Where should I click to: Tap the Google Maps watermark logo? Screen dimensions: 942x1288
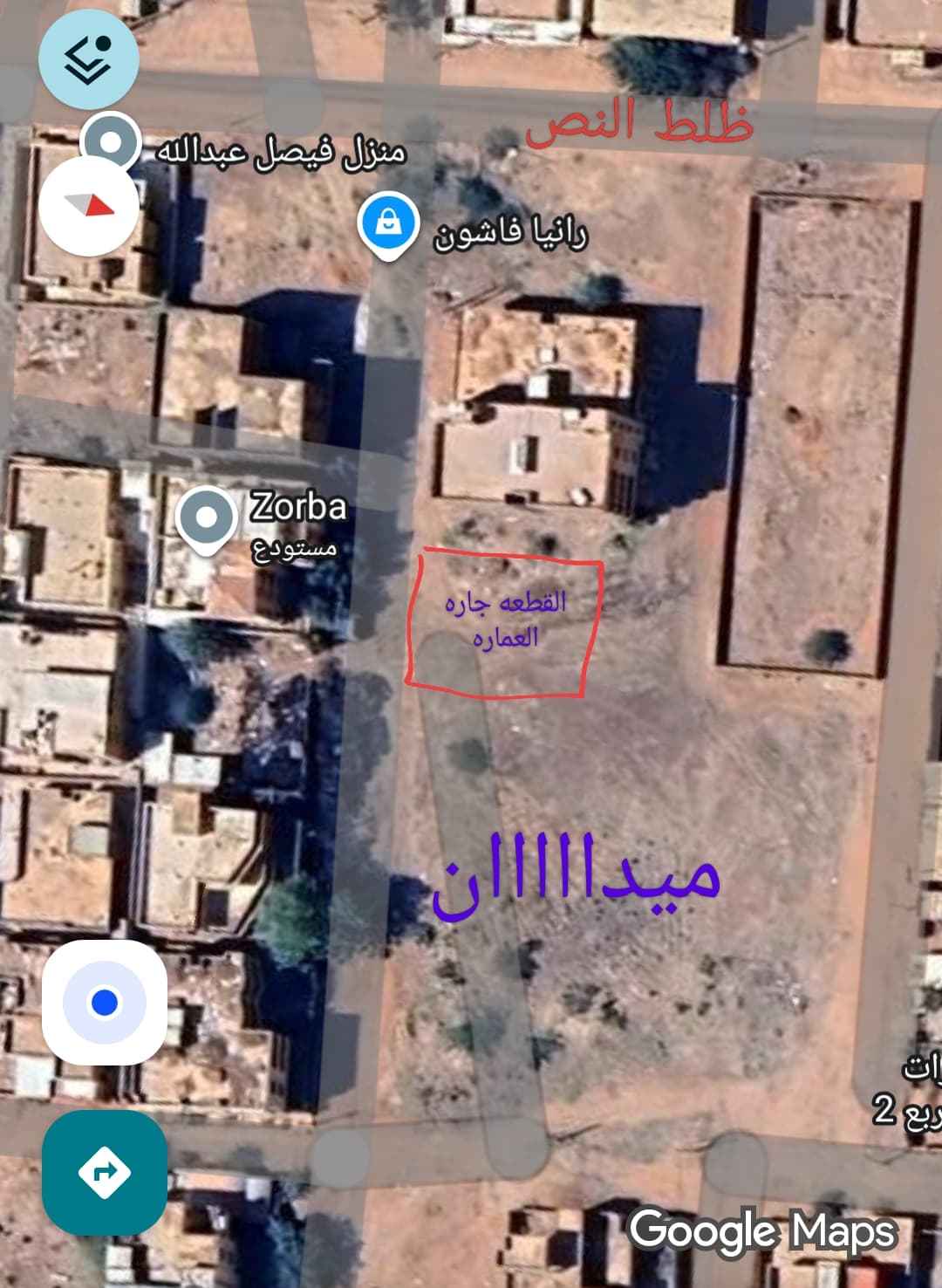pyautogui.click(x=761, y=1230)
